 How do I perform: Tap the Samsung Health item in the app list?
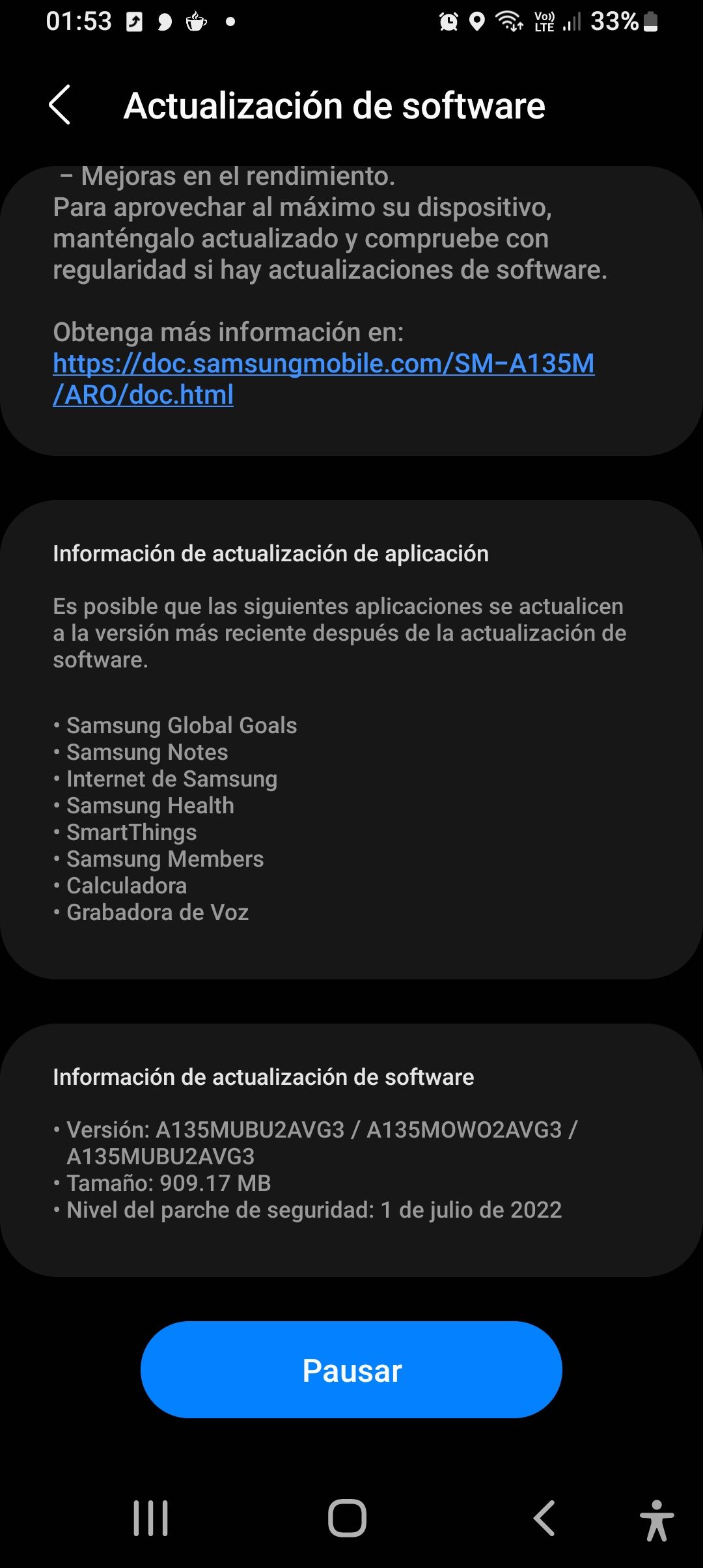pos(150,805)
